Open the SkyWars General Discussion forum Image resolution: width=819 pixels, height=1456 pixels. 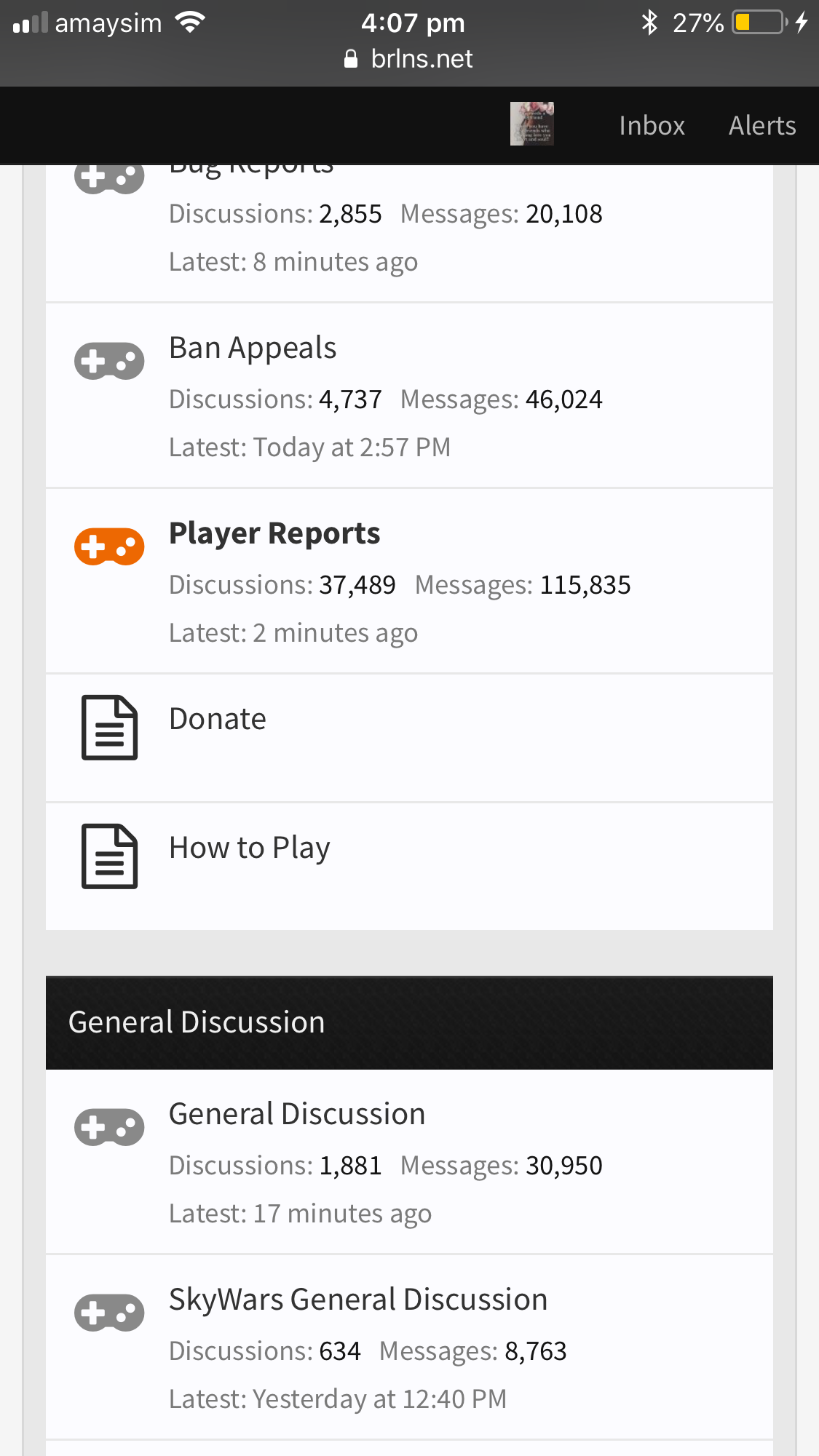tap(358, 1300)
